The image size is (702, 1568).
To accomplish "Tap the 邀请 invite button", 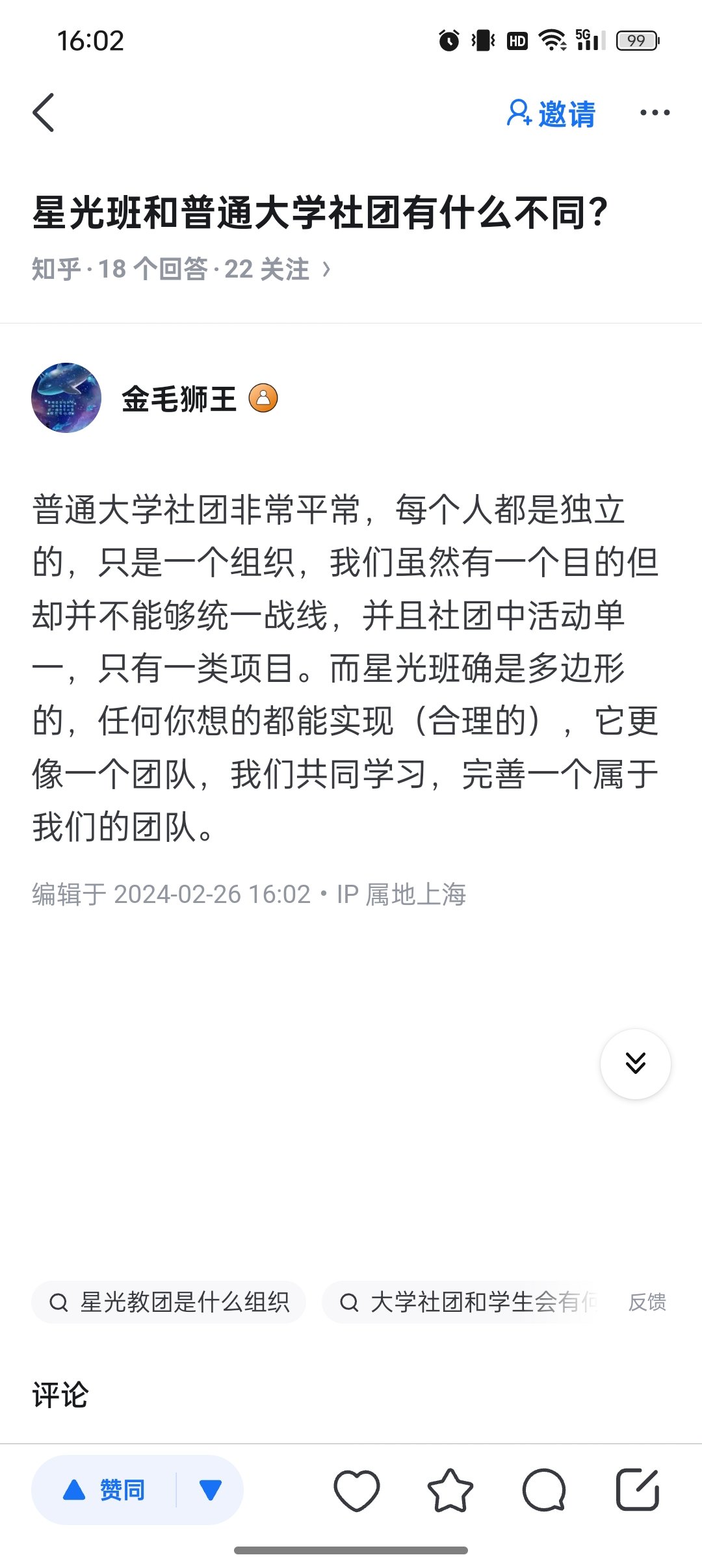I will (551, 114).
